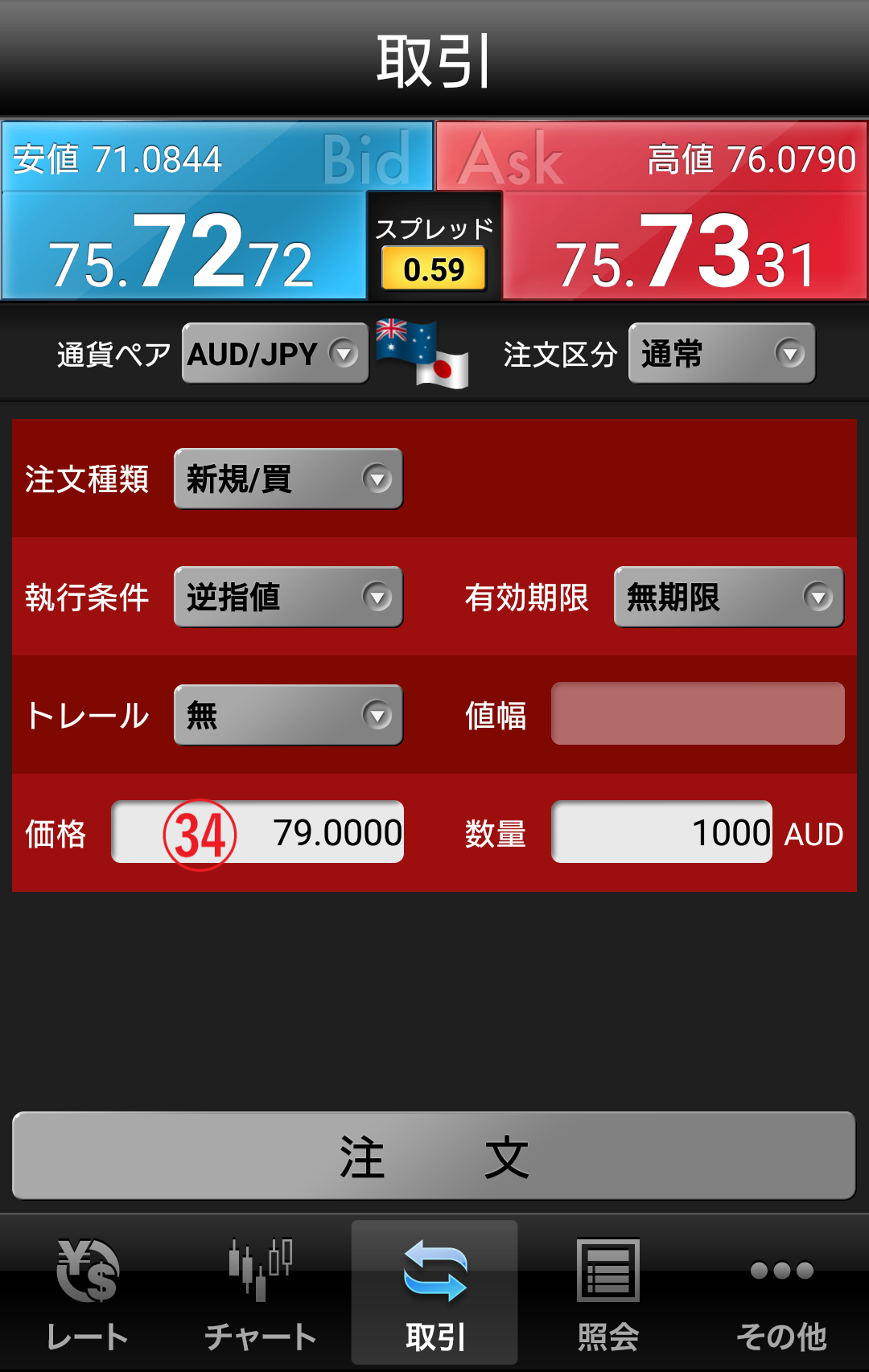This screenshot has width=869, height=1372.
Task: Submit the order with the 注文 button
Action: click(434, 1156)
